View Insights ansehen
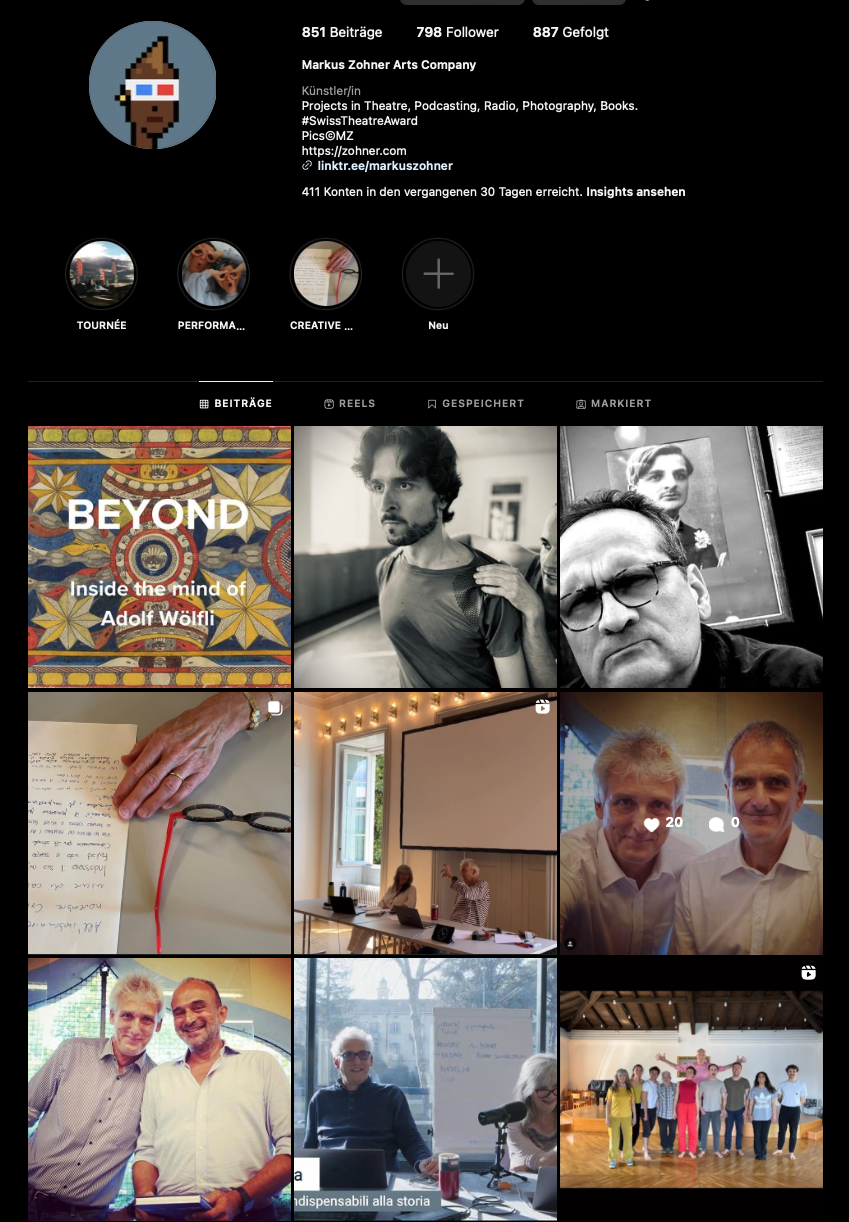 635,192
